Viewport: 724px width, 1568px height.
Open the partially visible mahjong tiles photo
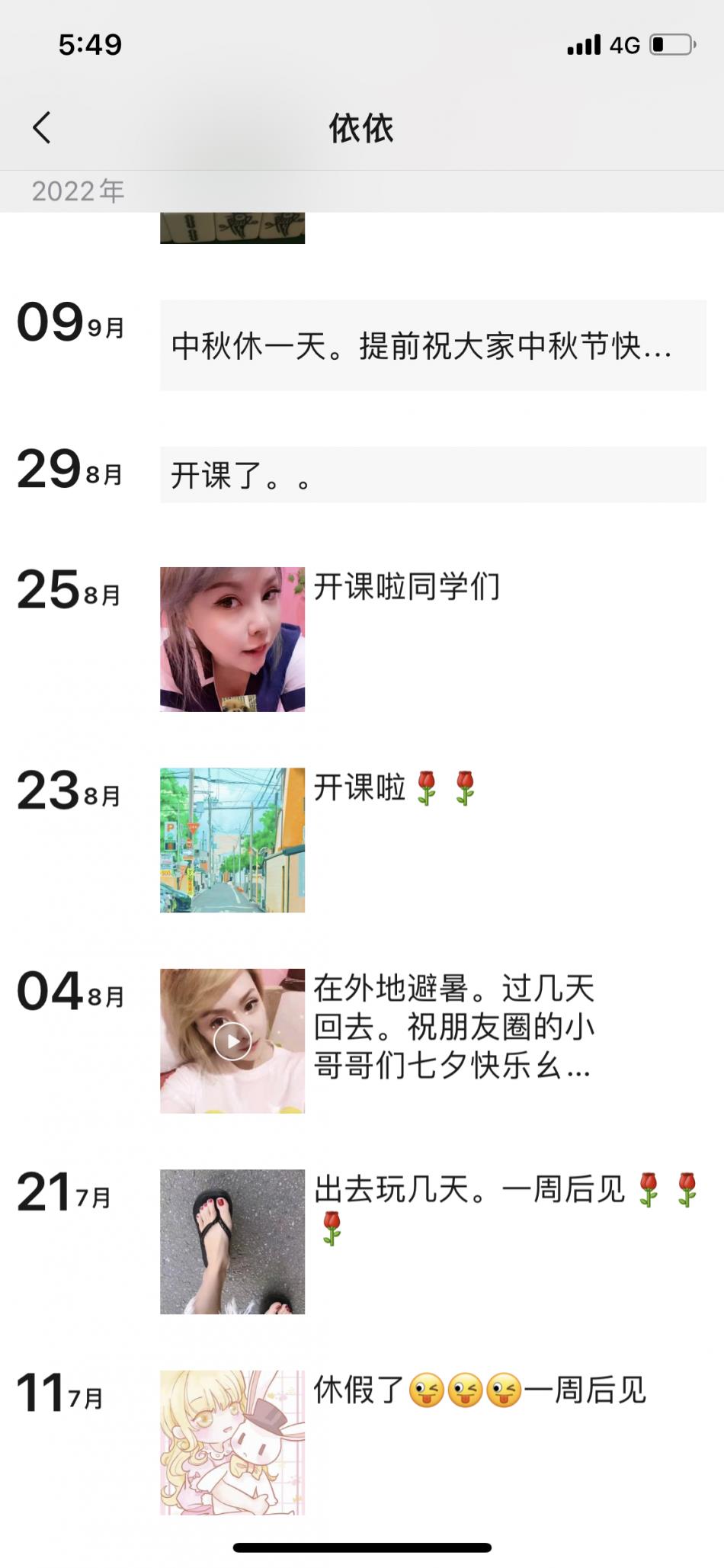[232, 228]
